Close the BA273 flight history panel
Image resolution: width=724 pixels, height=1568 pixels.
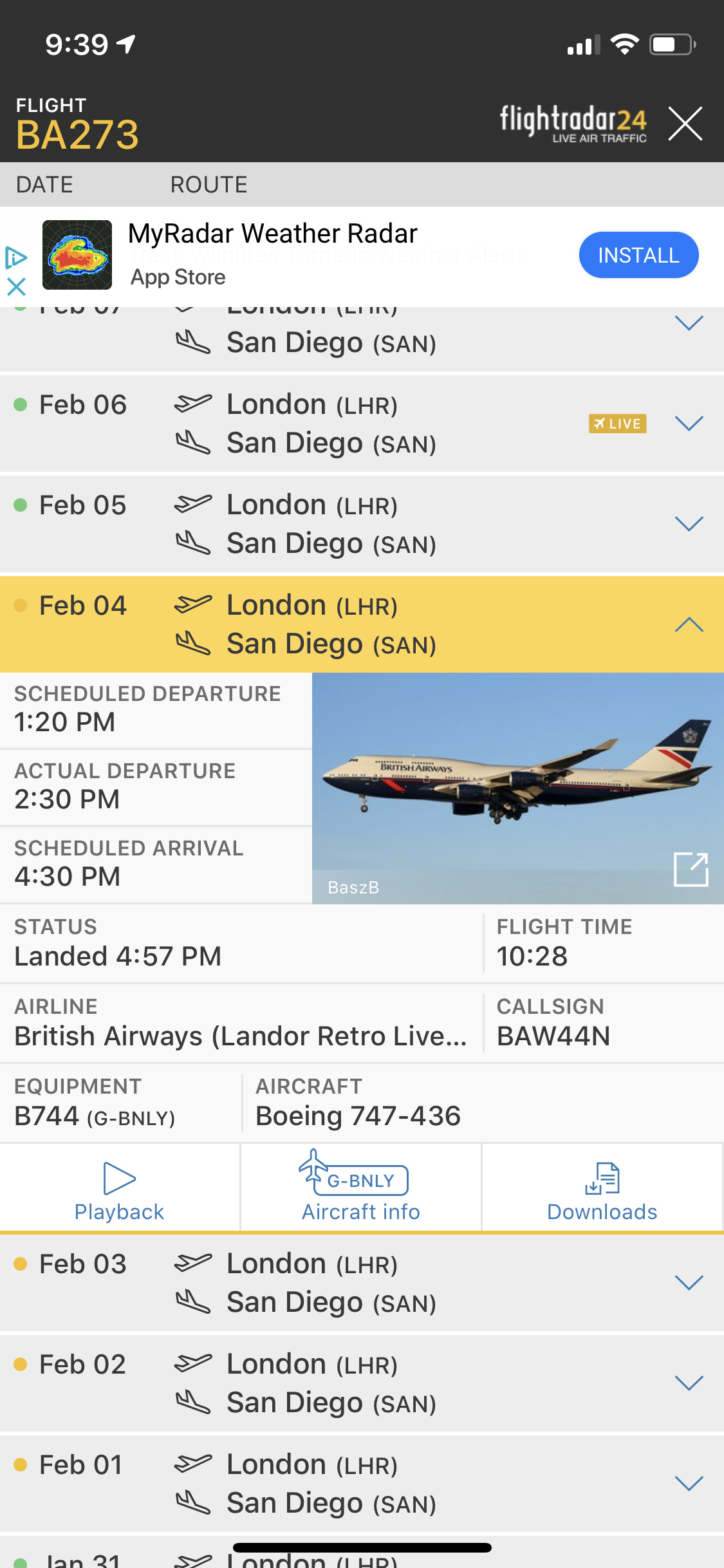685,124
